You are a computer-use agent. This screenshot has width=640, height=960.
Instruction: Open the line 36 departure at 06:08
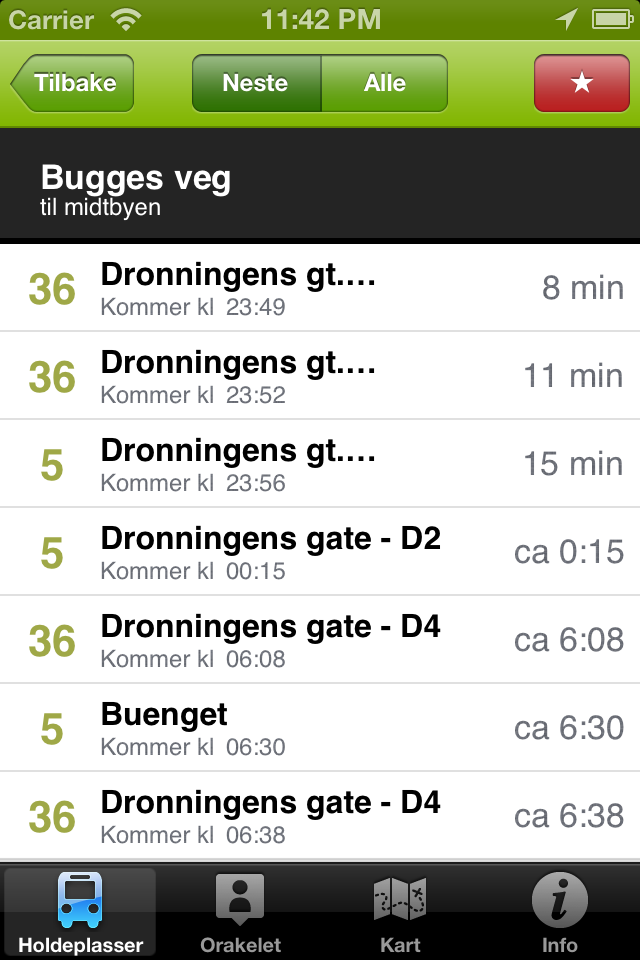(x=320, y=640)
